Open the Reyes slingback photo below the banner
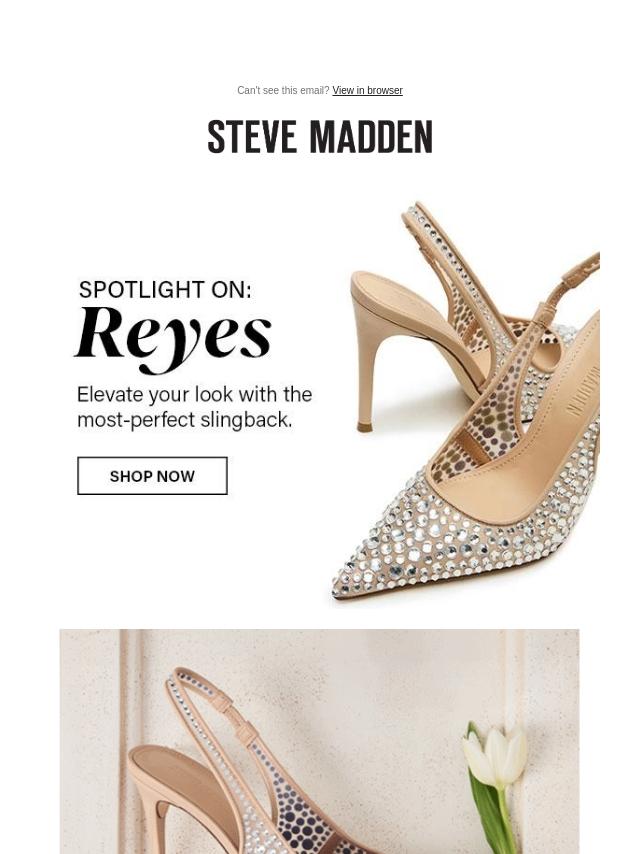 pos(319,740)
